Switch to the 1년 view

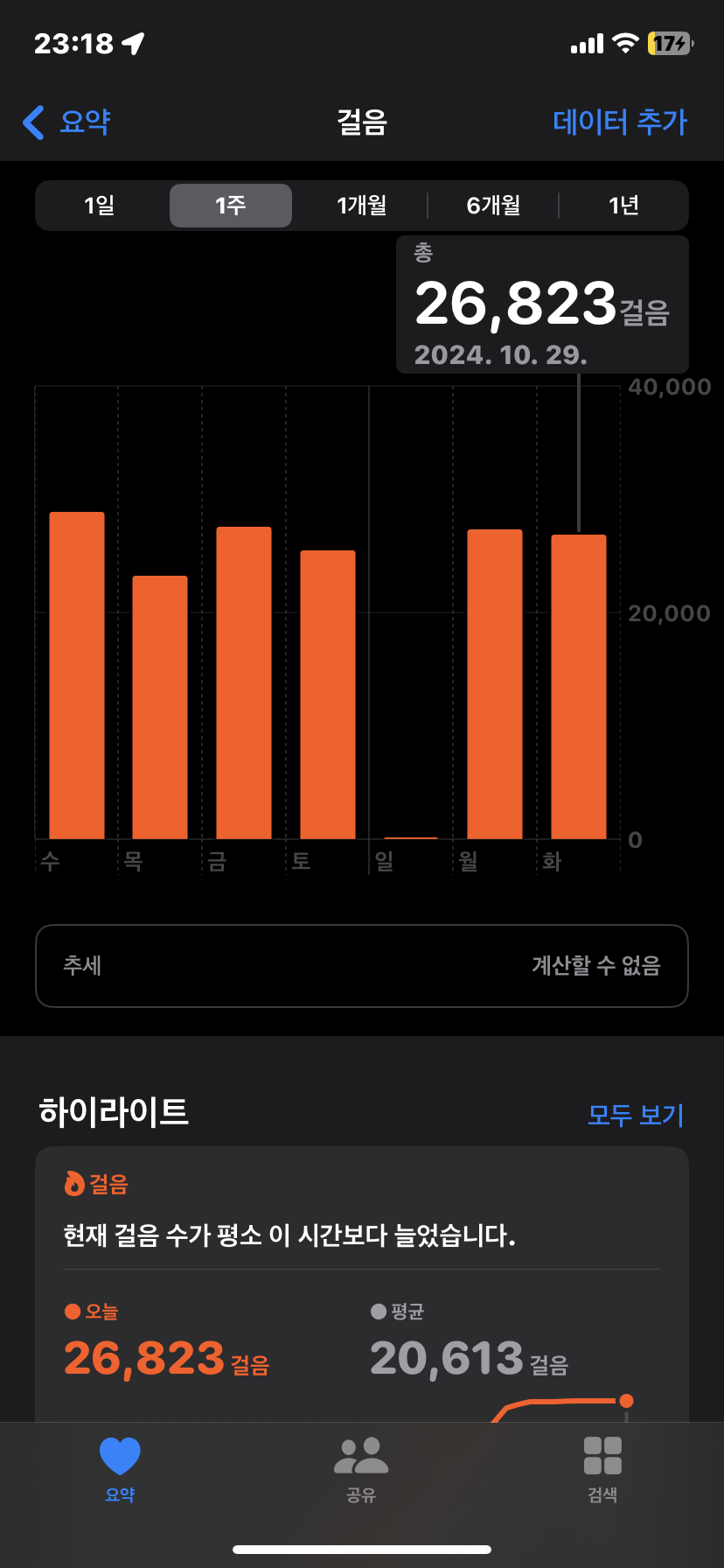623,206
